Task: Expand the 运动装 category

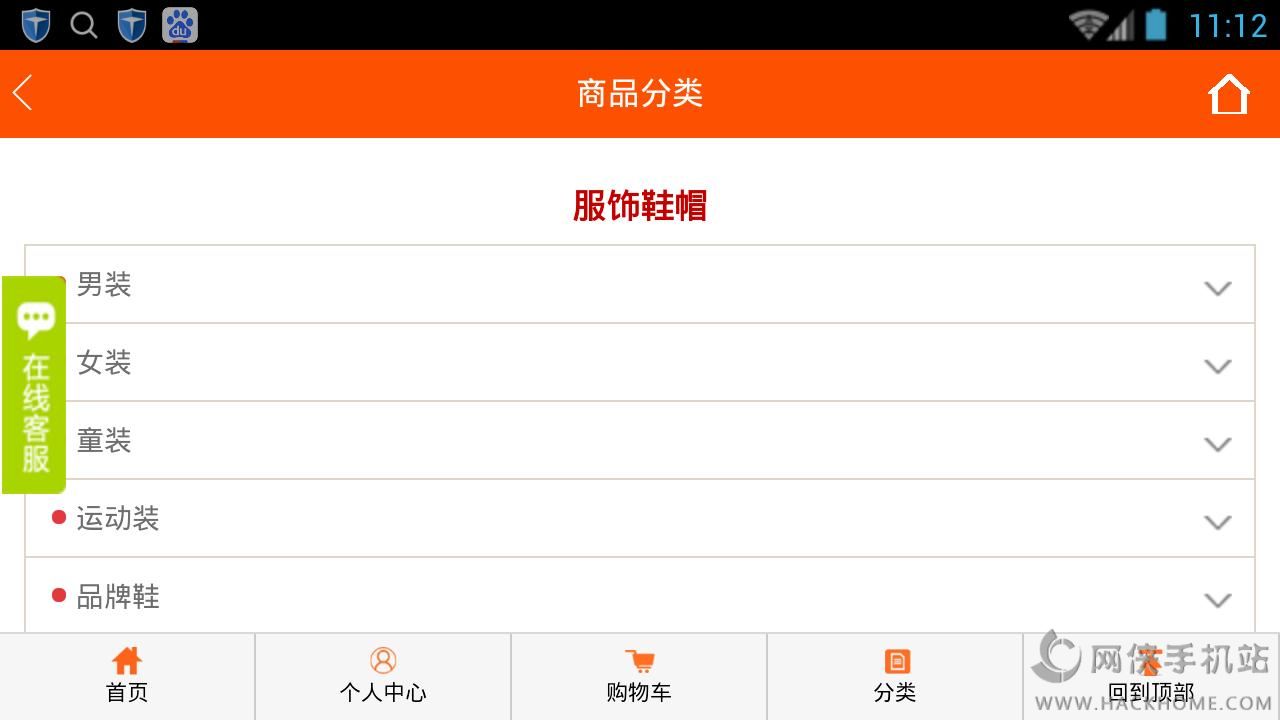Action: pos(640,519)
